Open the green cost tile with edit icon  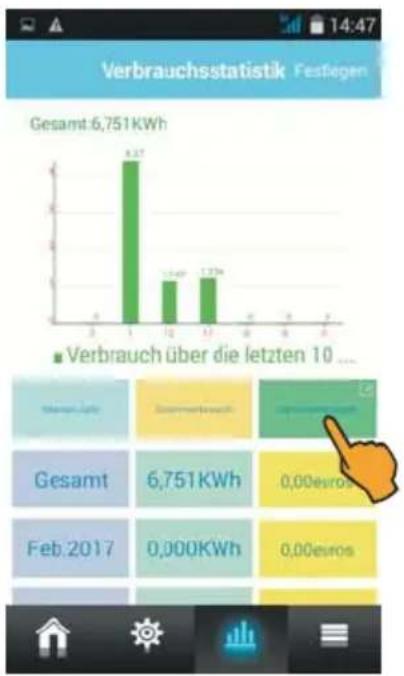tap(318, 409)
